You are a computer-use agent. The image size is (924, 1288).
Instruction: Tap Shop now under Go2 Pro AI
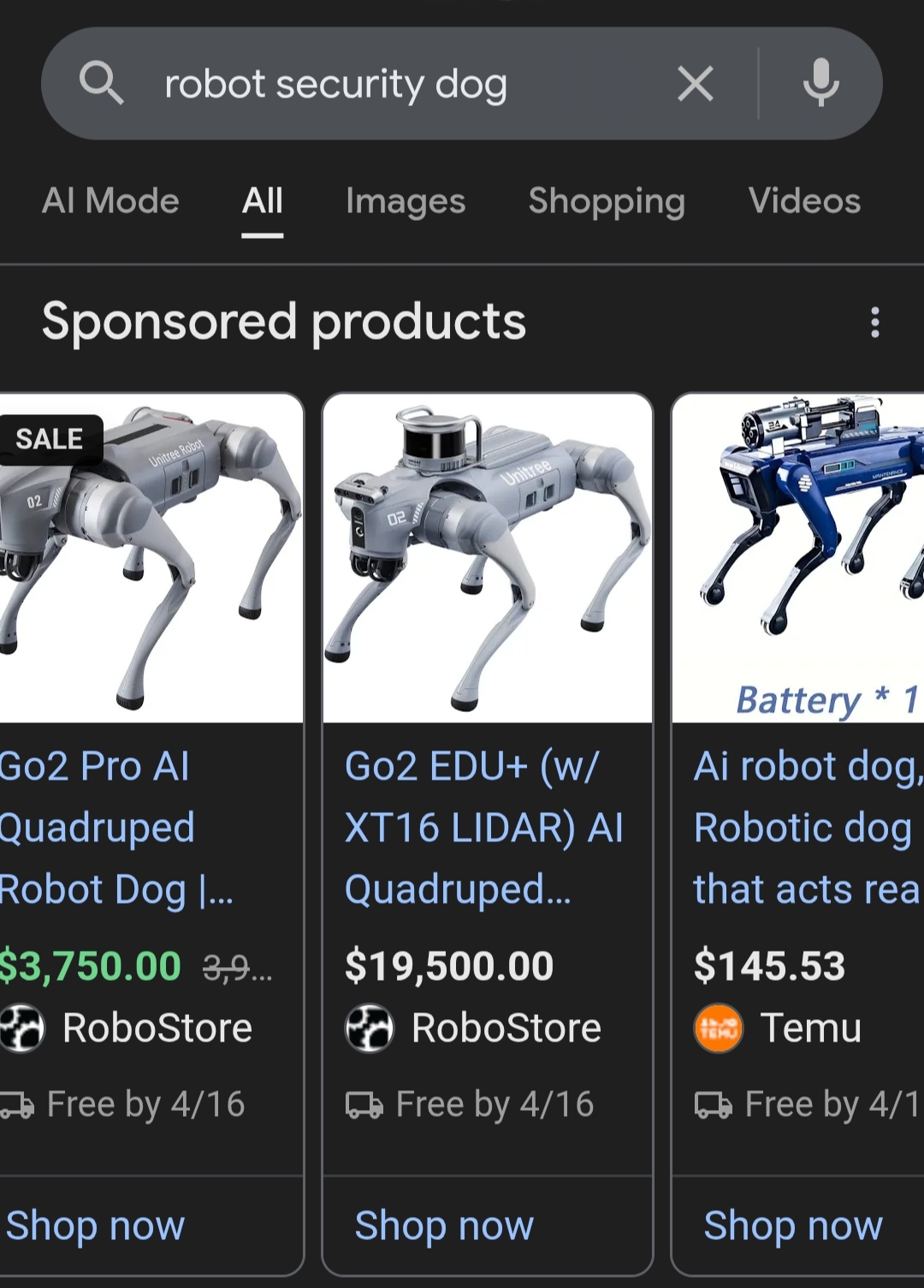pos(96,1226)
